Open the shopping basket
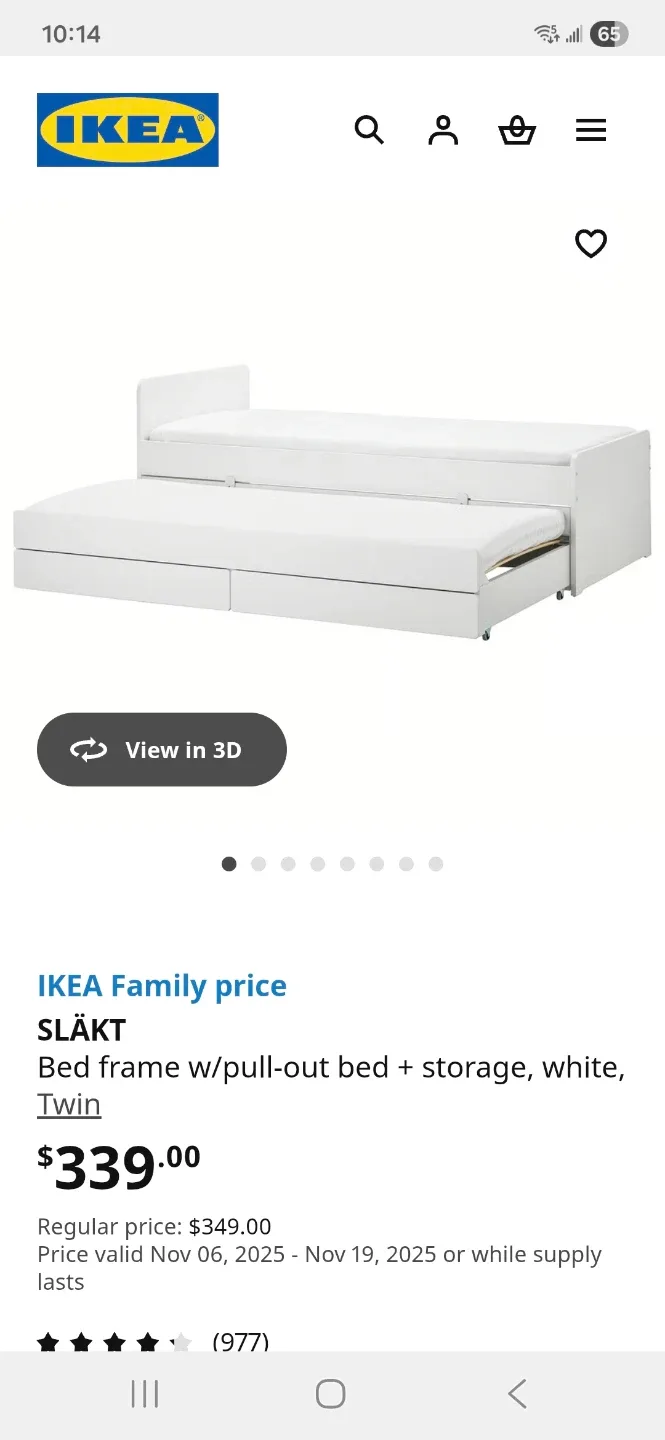Viewport: 665px width, 1440px height. click(517, 130)
